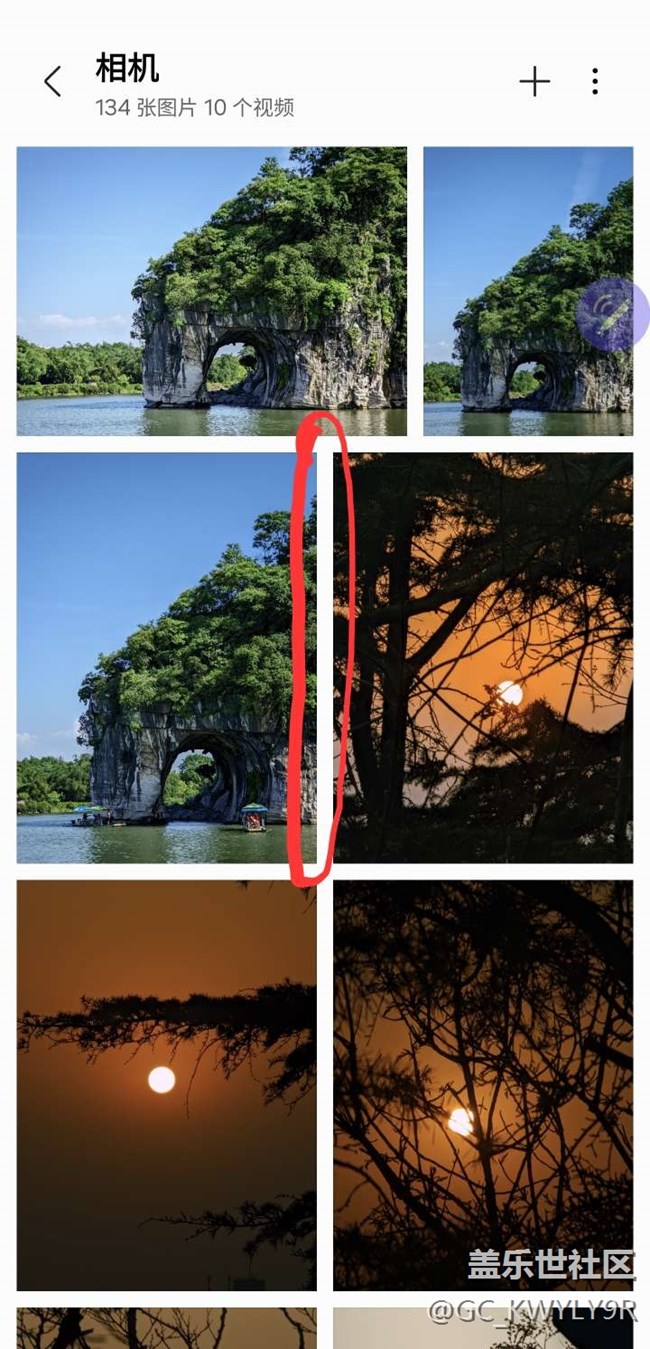This screenshot has width=650, height=1349.
Task: Open the three-dot overflow menu
Action: click(x=595, y=82)
